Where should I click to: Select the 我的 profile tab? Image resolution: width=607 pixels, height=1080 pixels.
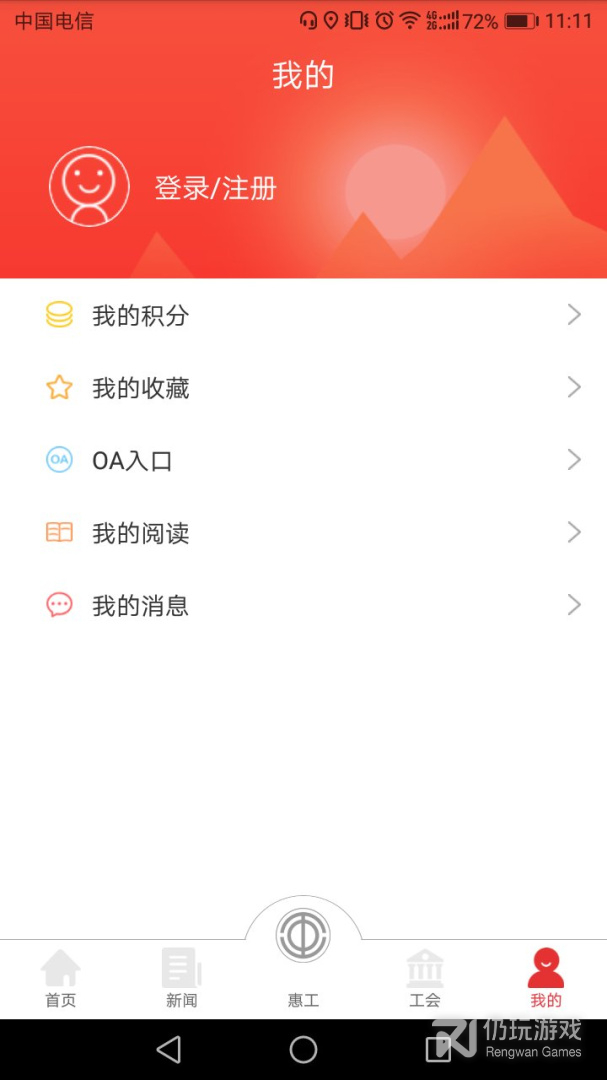click(546, 979)
